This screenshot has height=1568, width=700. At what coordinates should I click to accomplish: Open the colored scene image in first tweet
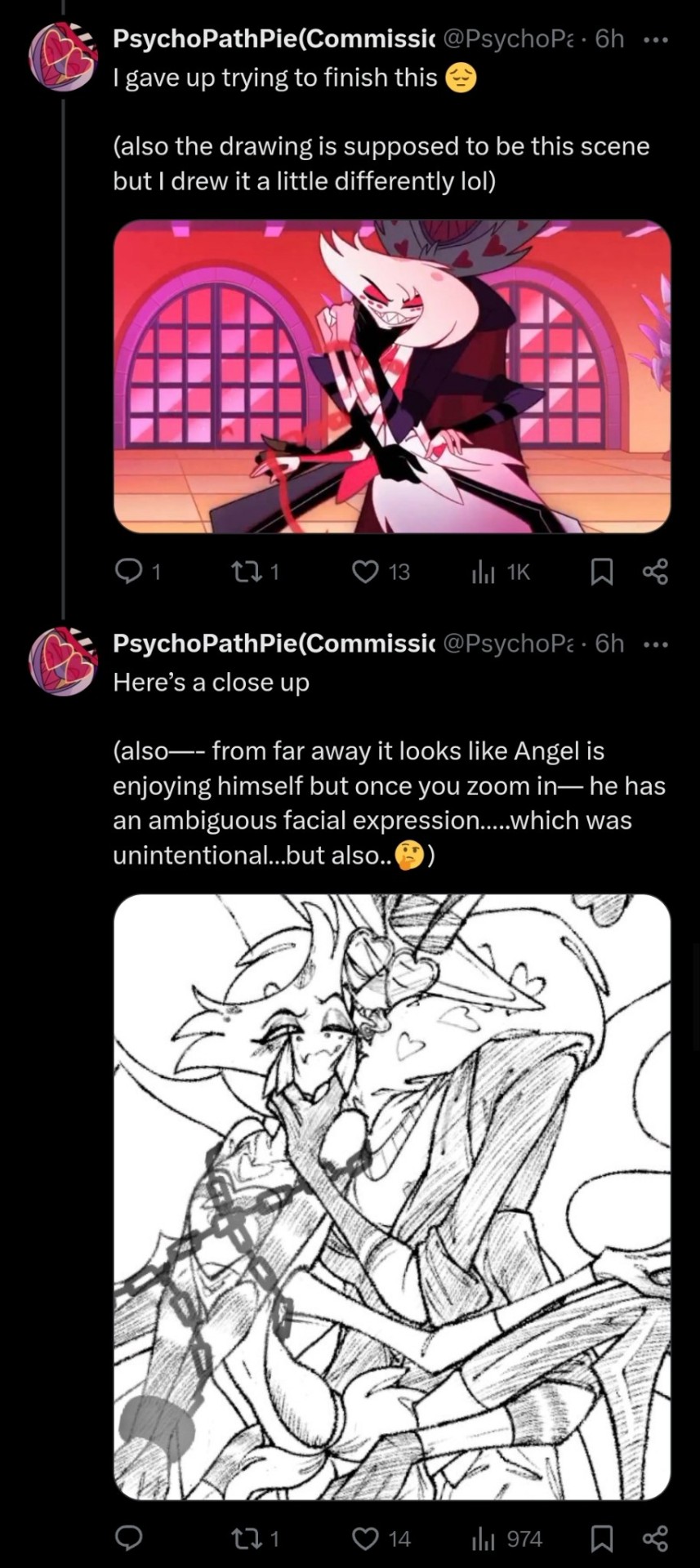tap(391, 376)
